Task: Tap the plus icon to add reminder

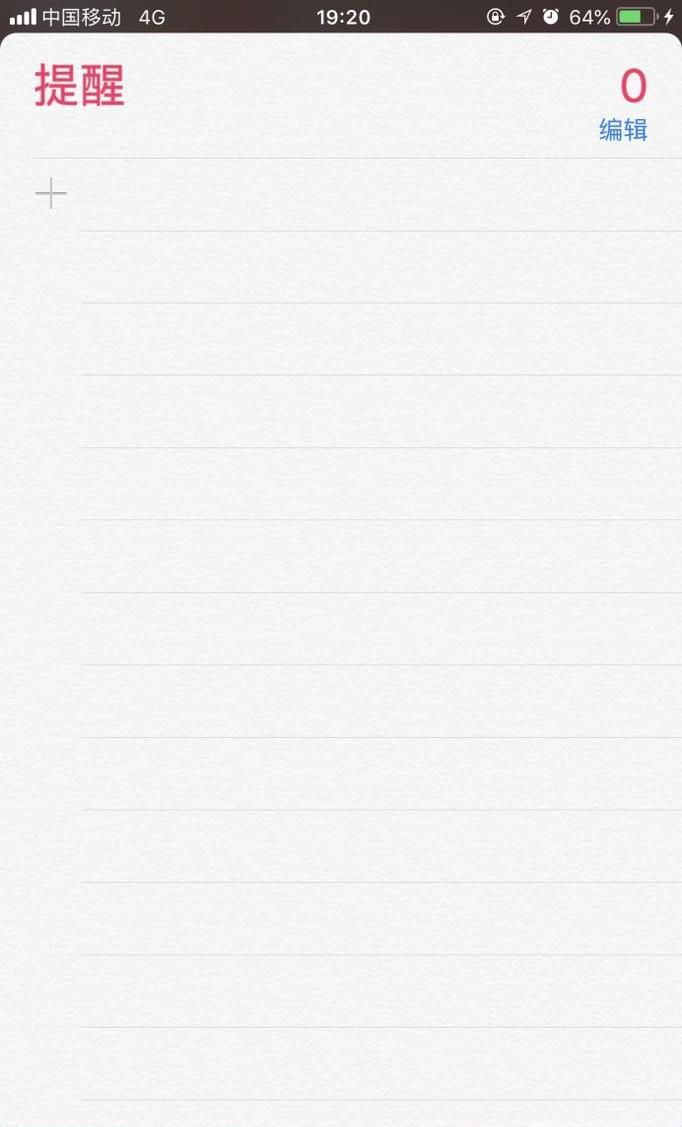Action: click(51, 194)
